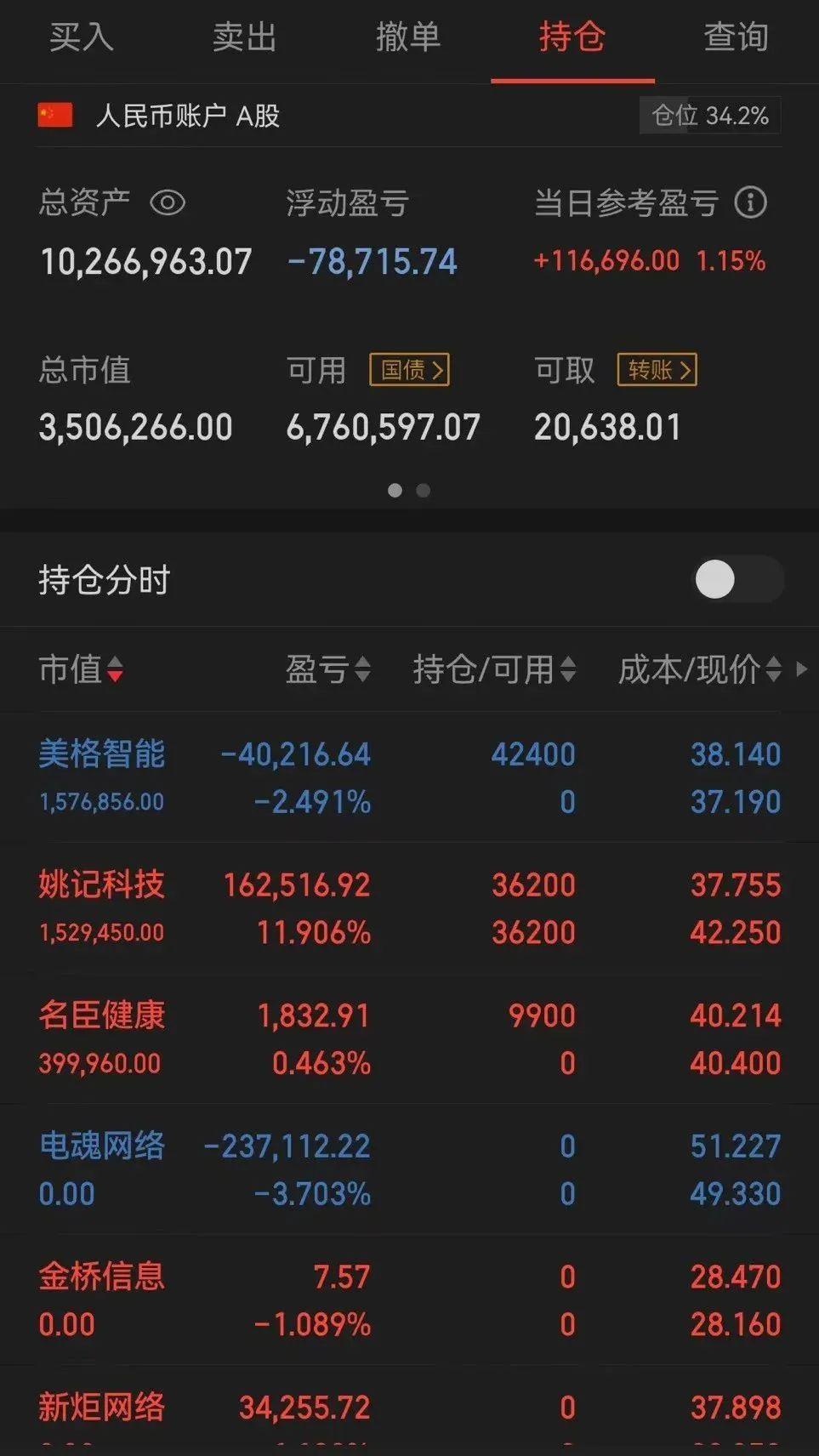Go to the 查询 tab
The image size is (819, 1456).
click(737, 37)
